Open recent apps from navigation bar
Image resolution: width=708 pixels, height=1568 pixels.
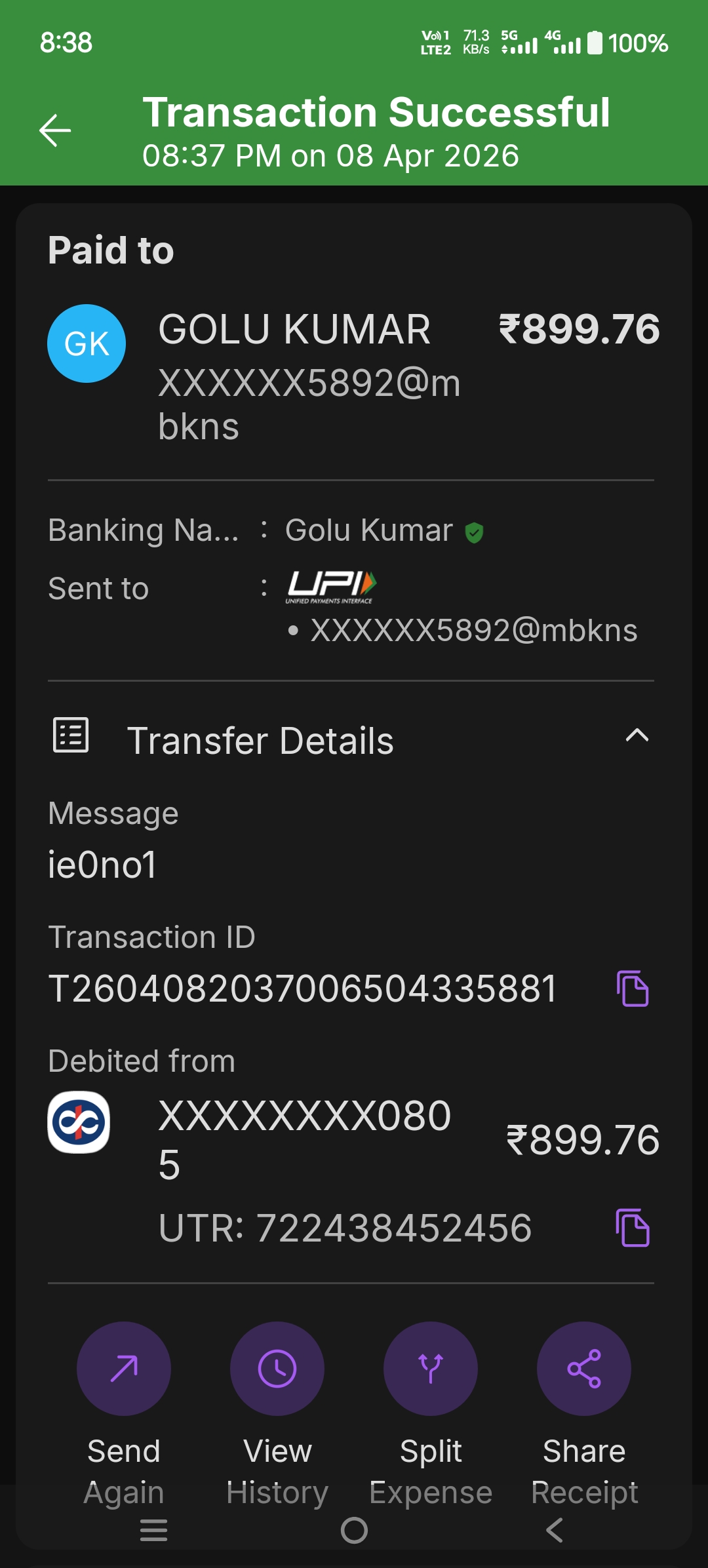pyautogui.click(x=154, y=1531)
